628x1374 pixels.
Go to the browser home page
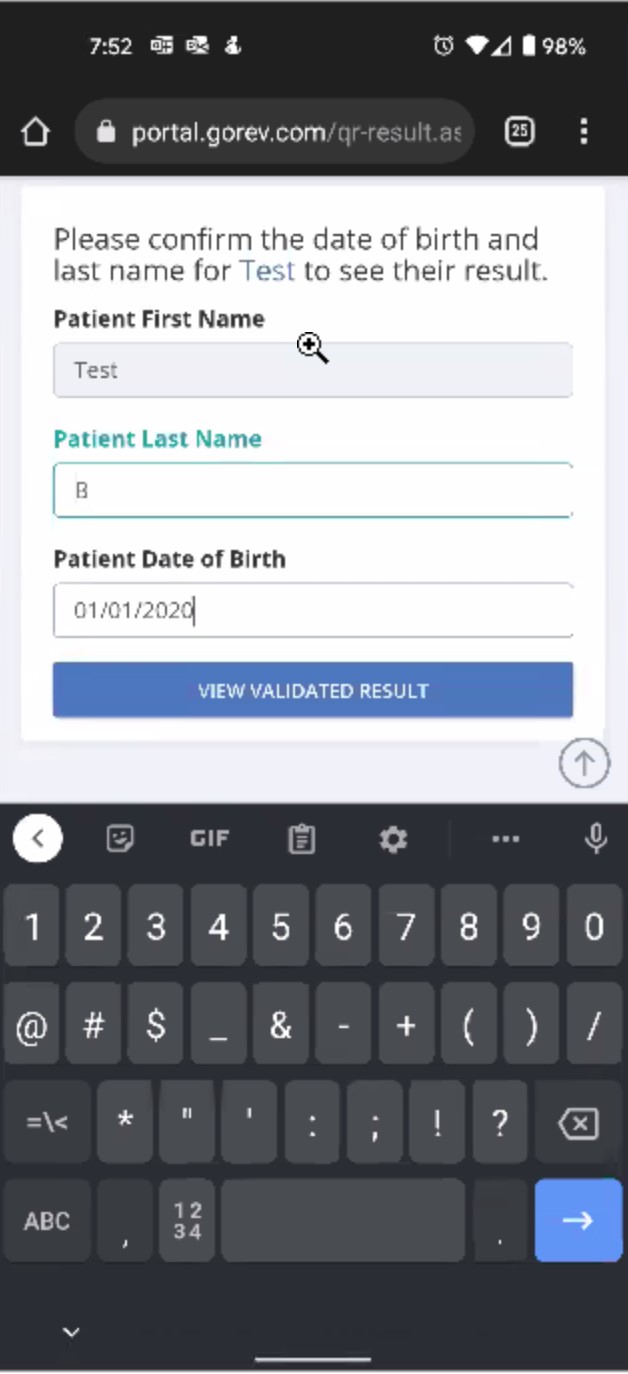click(x=35, y=132)
